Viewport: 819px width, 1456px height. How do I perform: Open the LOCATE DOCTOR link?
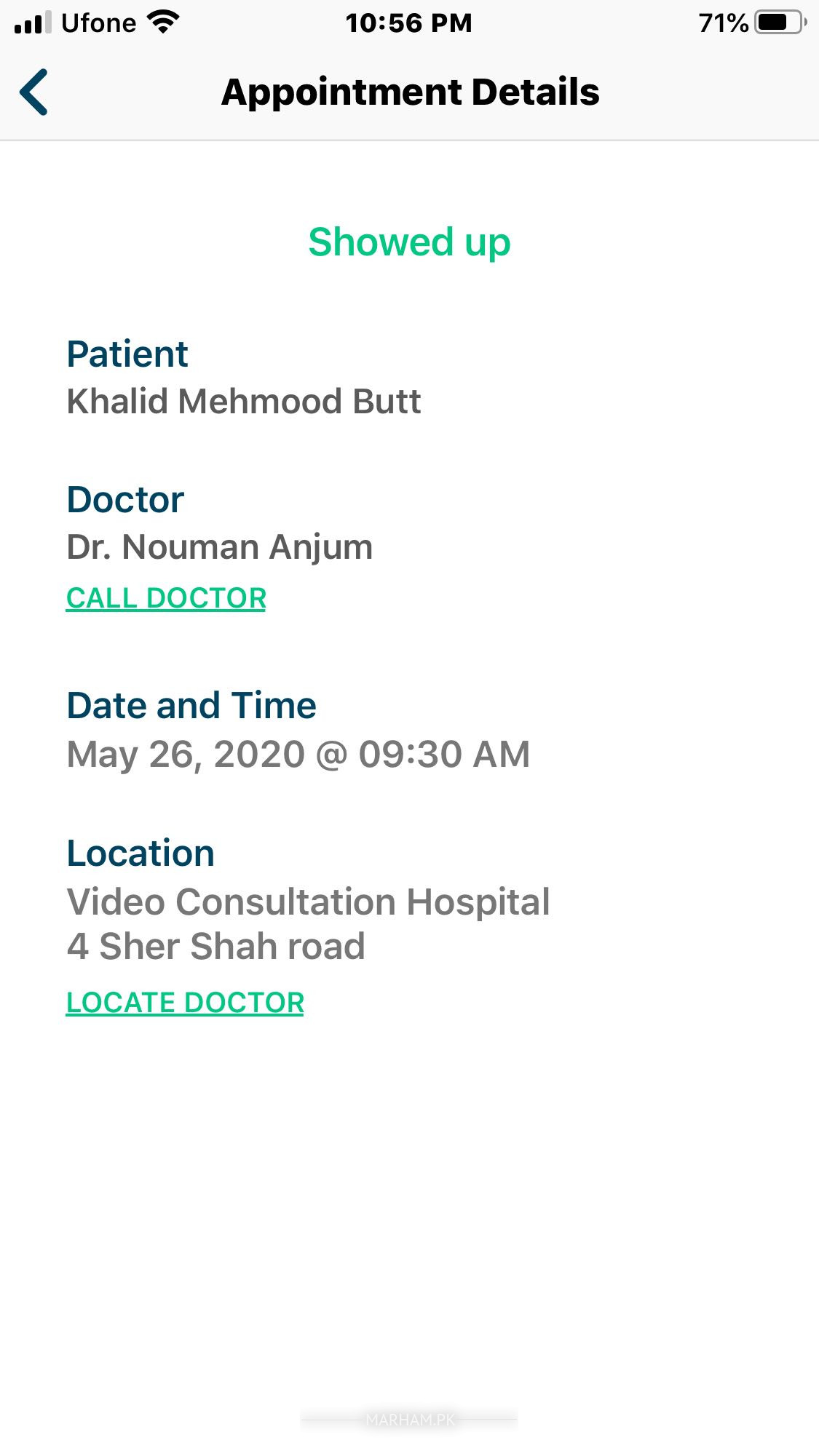(185, 1002)
